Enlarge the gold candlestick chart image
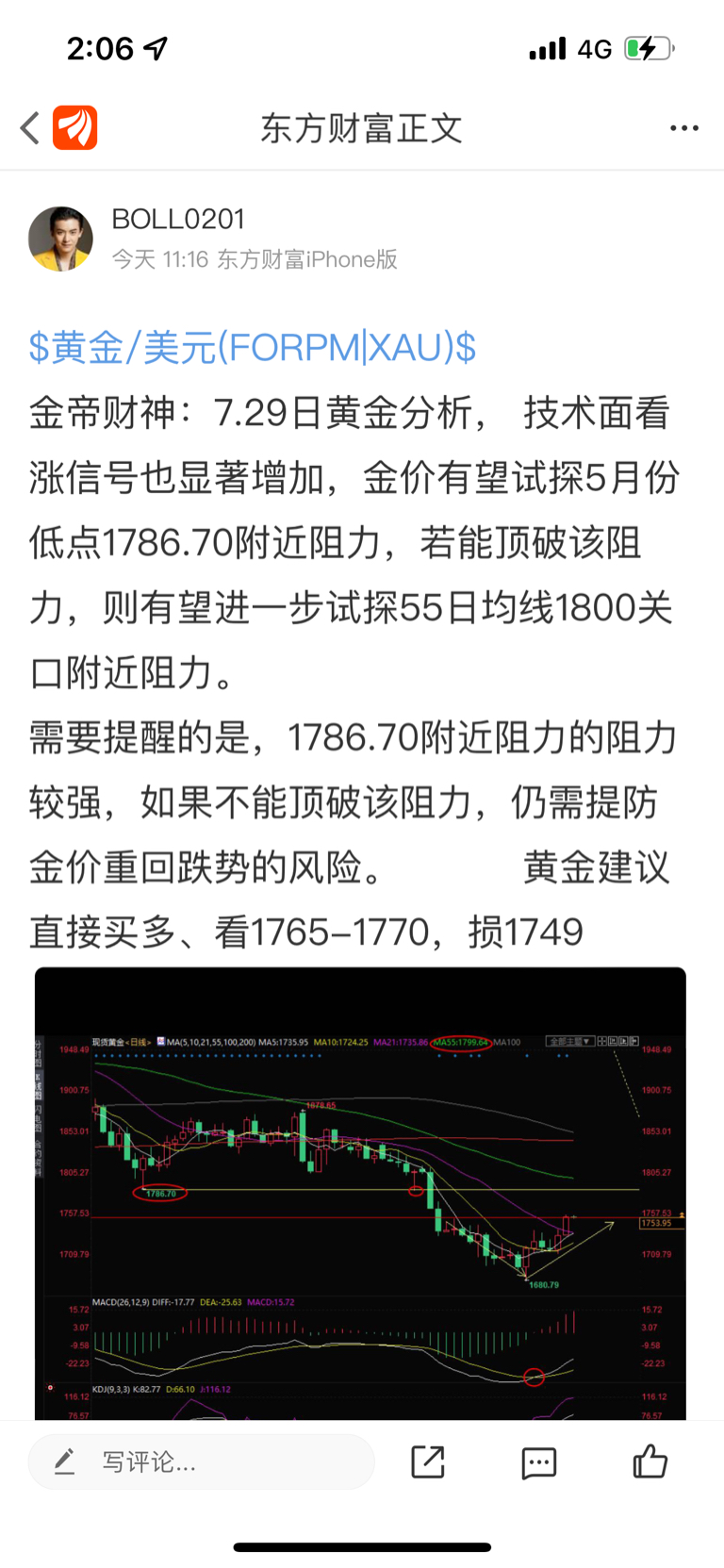The width and height of the screenshot is (724, 1568). (360, 1193)
